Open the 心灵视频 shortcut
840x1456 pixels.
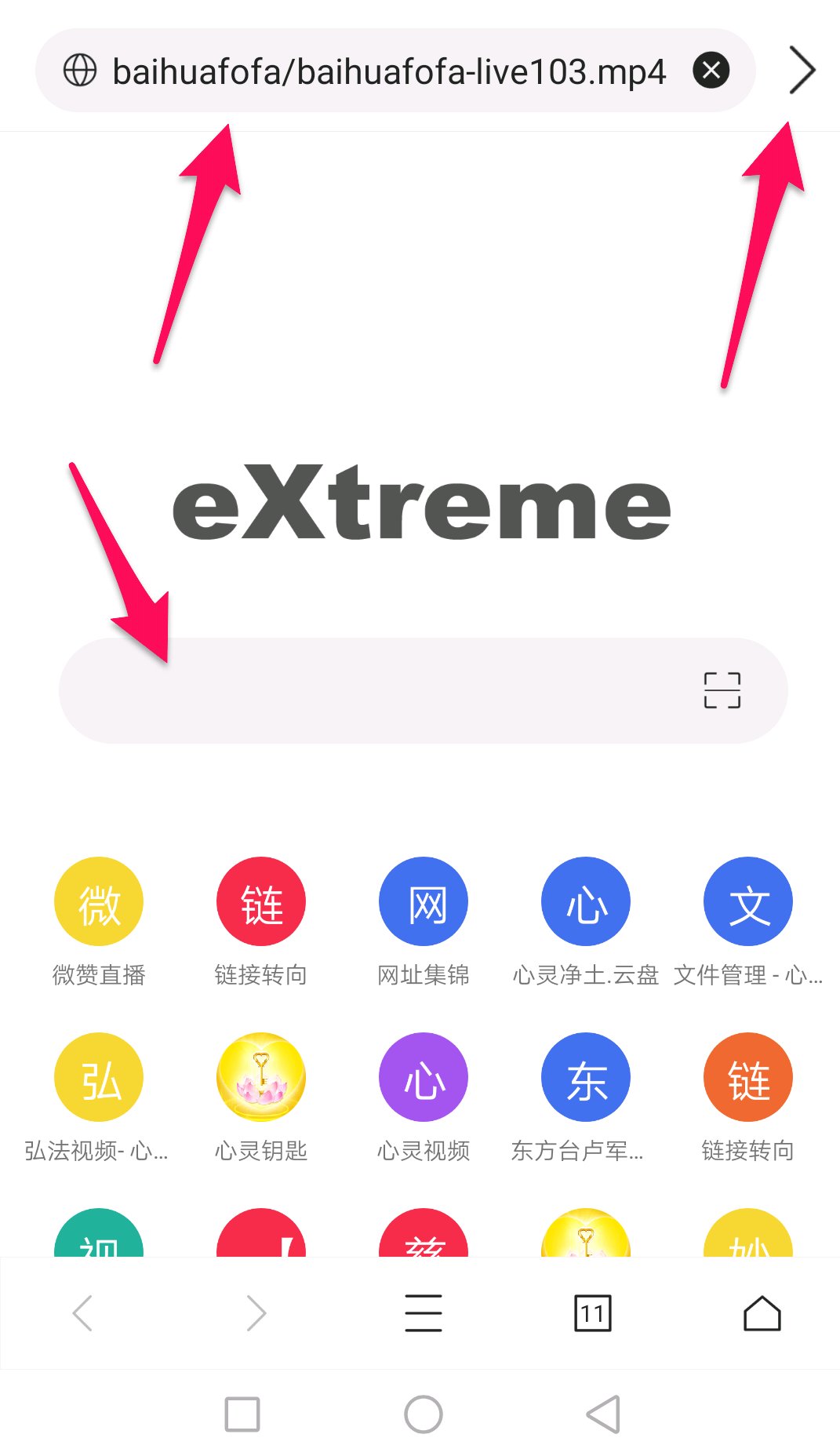point(424,1077)
